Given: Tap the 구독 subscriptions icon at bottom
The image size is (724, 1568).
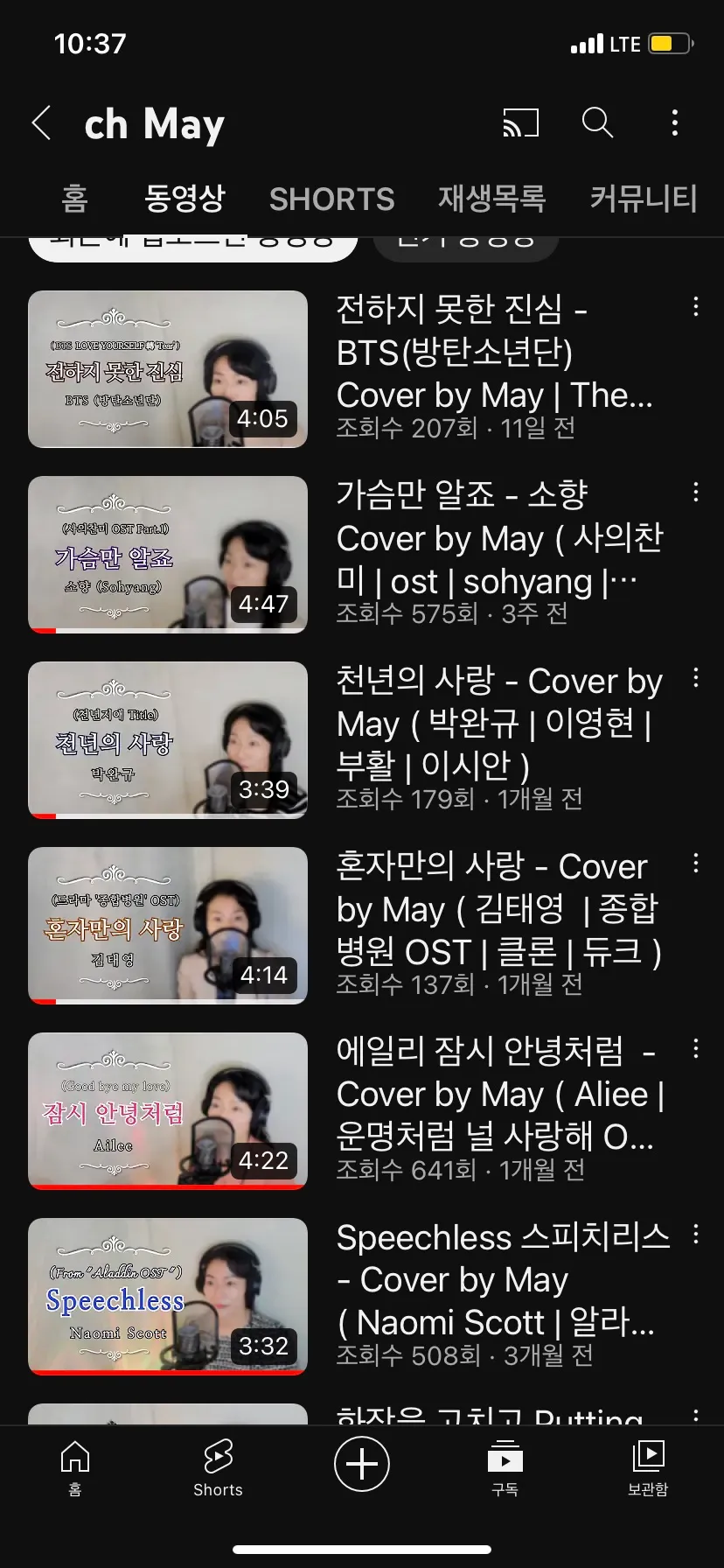Looking at the screenshot, I should pos(505,1464).
